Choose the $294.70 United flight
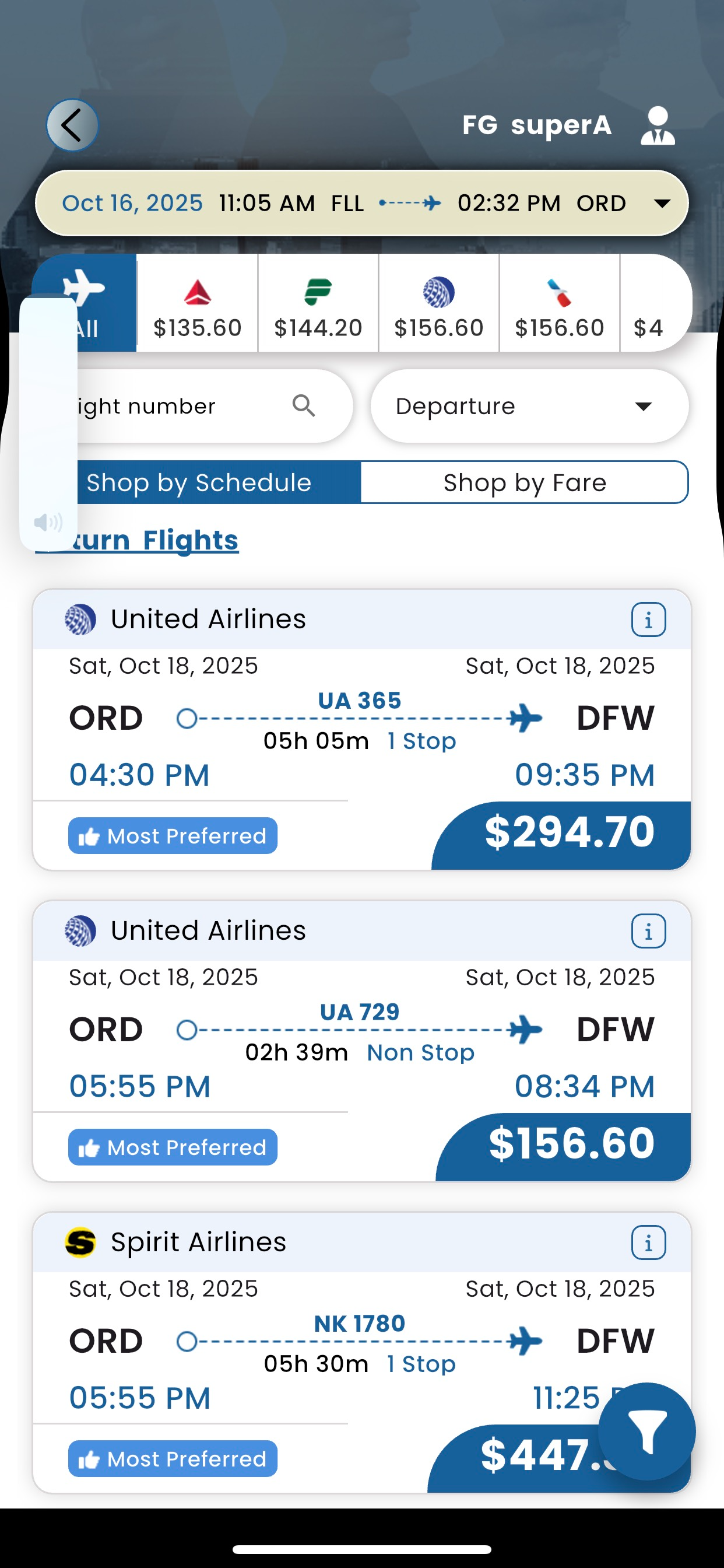Viewport: 724px width, 1568px height. (561, 835)
